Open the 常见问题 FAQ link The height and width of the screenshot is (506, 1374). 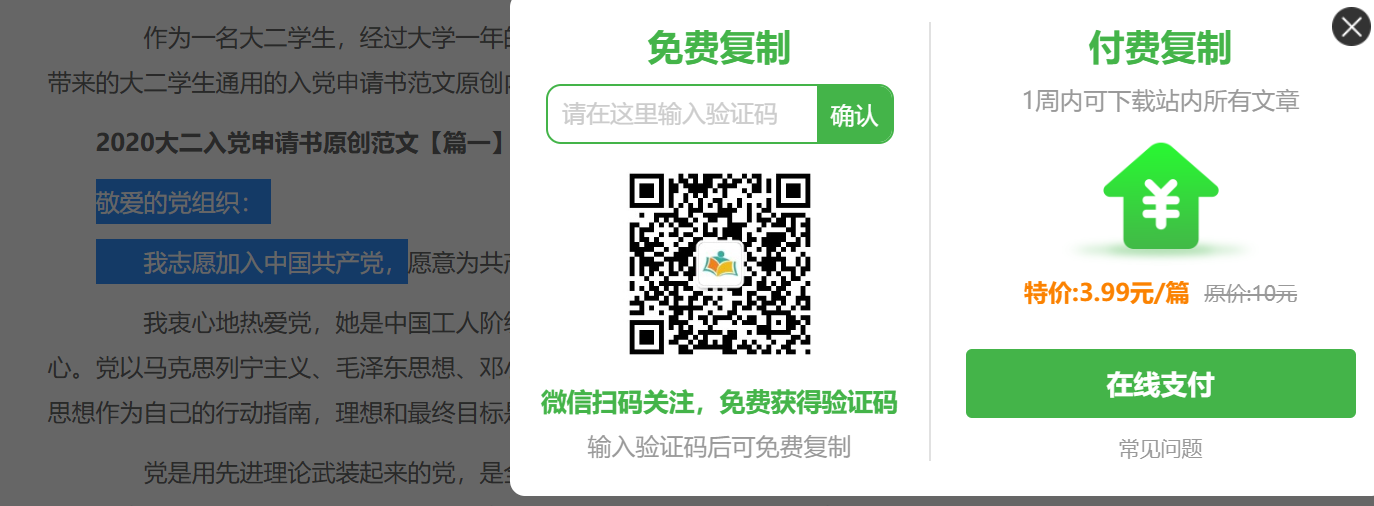(1160, 448)
